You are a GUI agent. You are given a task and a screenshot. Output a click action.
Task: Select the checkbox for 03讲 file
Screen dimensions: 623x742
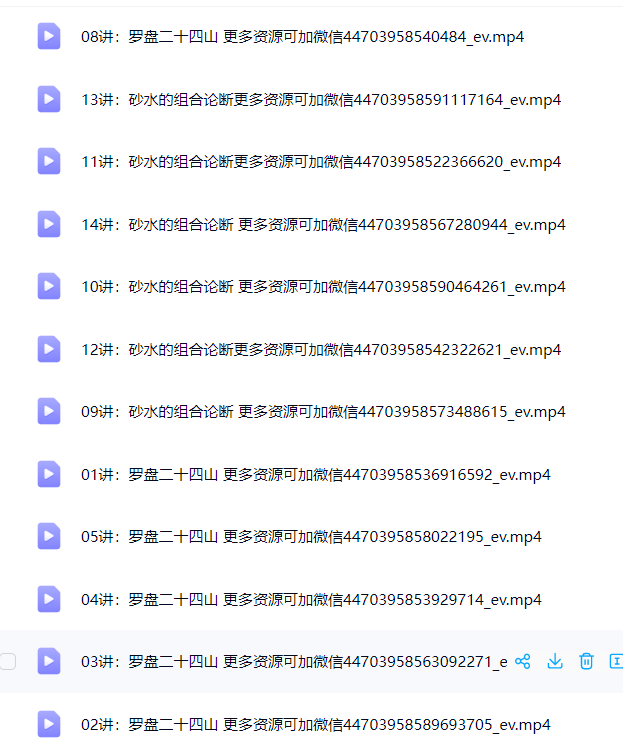click(8, 661)
